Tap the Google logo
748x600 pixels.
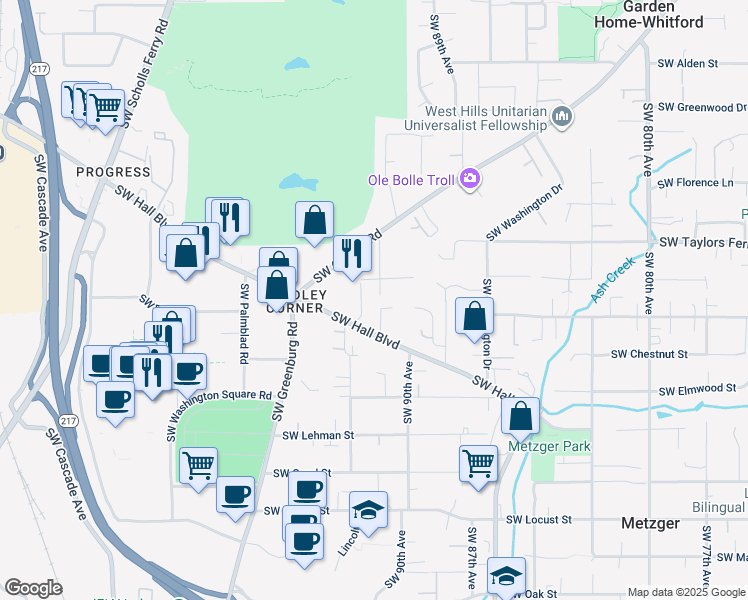(33, 588)
